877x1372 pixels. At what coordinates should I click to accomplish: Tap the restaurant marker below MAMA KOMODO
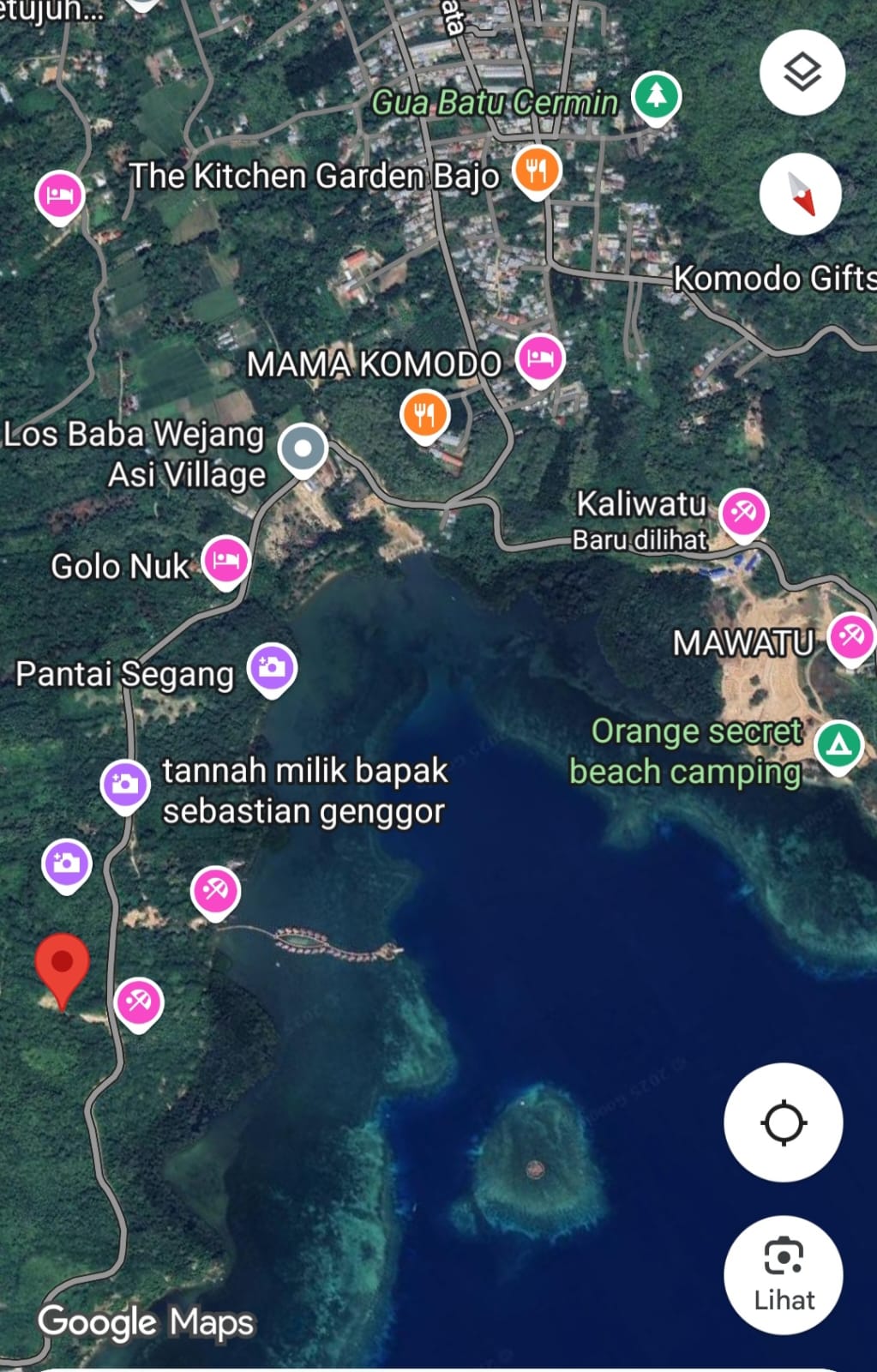[x=423, y=415]
